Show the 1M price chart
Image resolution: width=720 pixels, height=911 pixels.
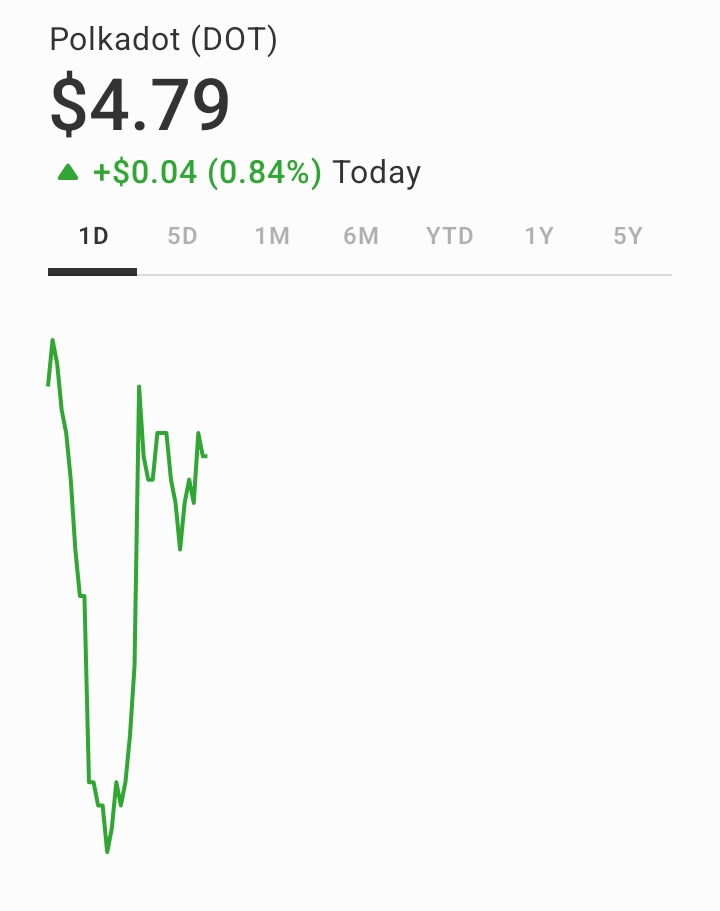pyautogui.click(x=271, y=237)
